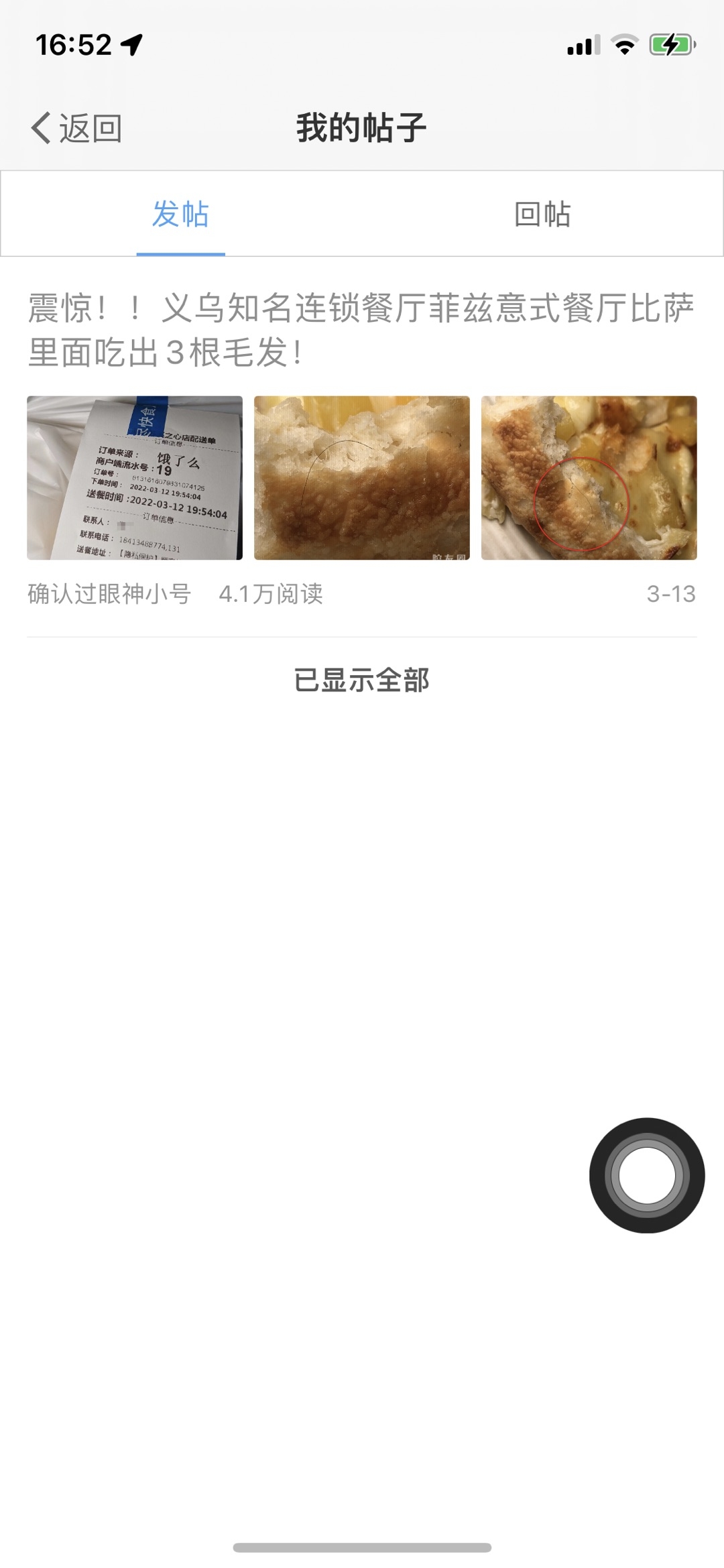Go back using the 返回 button
This screenshot has height=1568, width=724.
[76, 128]
